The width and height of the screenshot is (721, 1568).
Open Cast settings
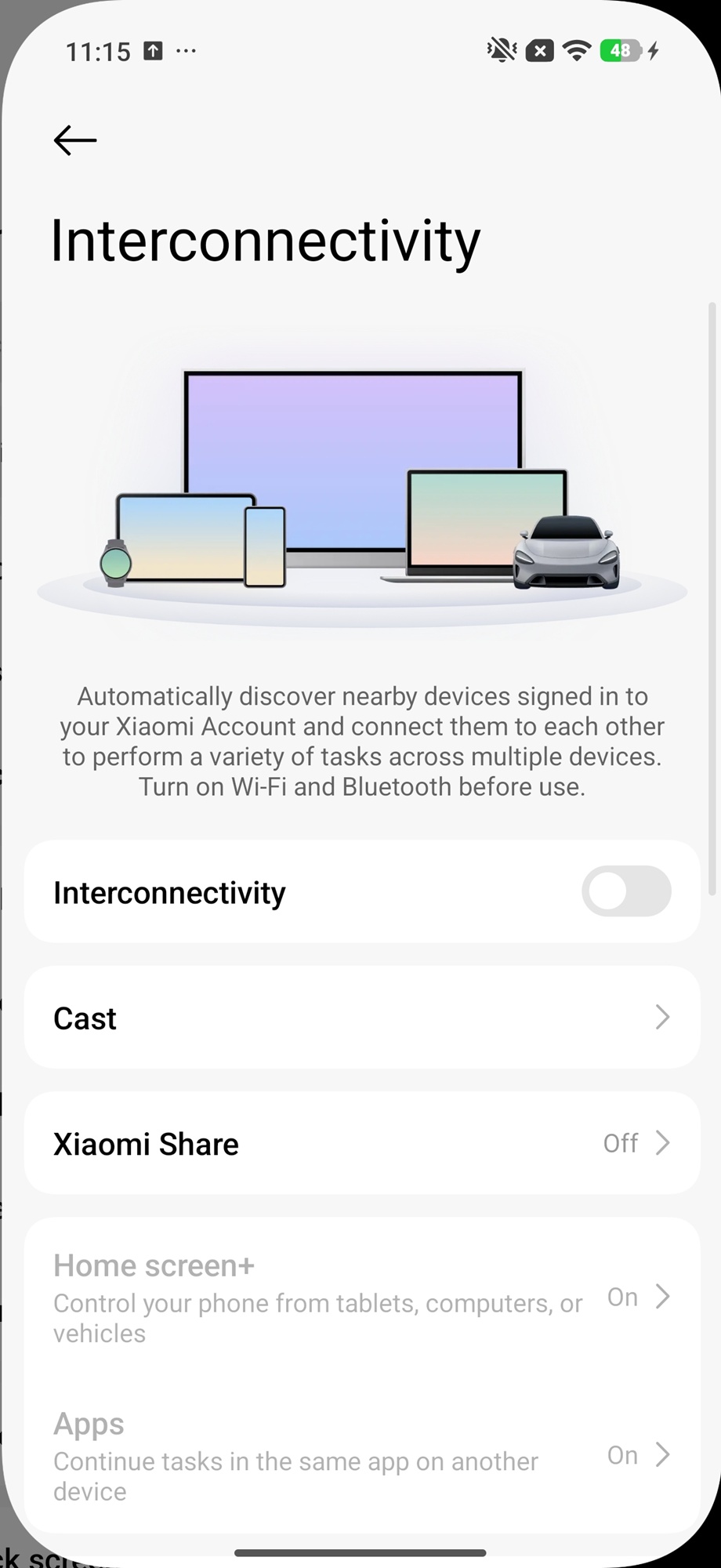(360, 1018)
